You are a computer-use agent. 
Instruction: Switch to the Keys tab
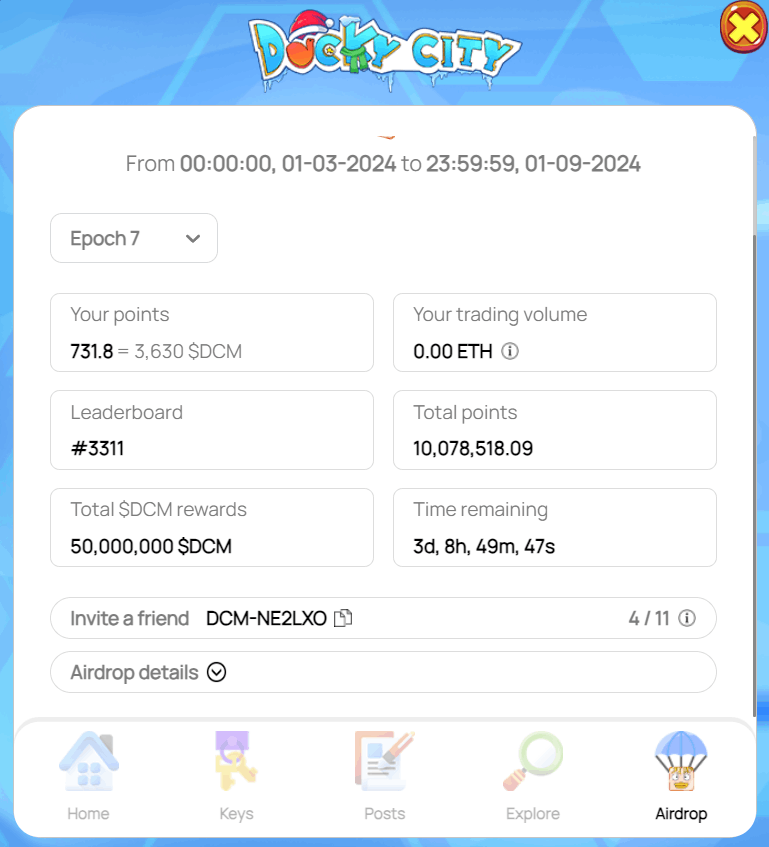(236, 777)
